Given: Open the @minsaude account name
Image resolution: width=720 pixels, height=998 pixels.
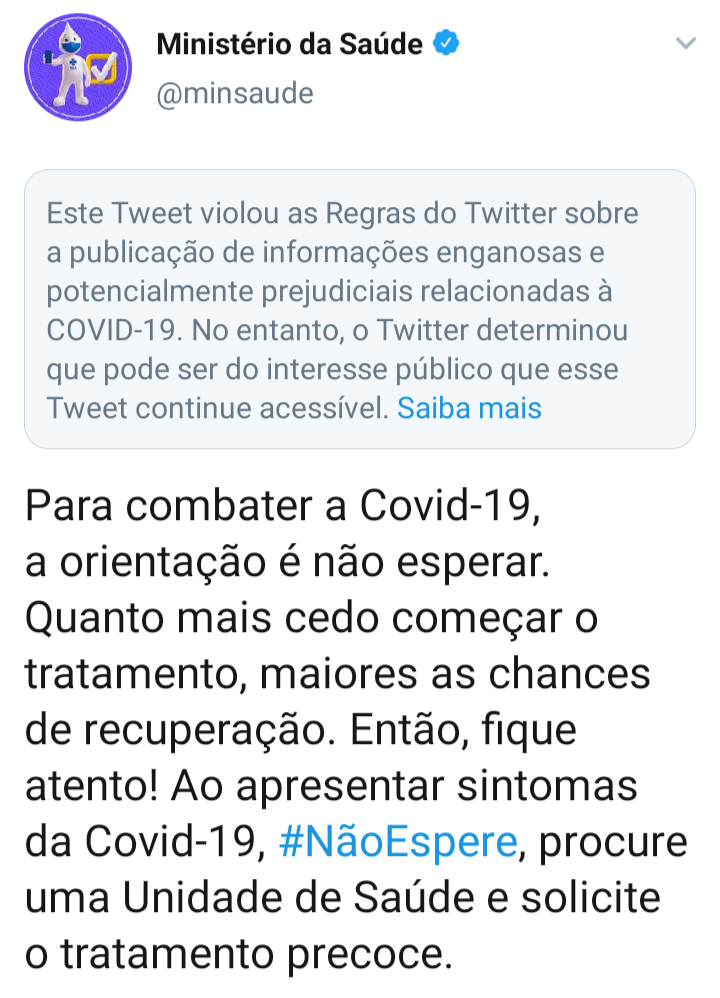Looking at the screenshot, I should [x=234, y=93].
